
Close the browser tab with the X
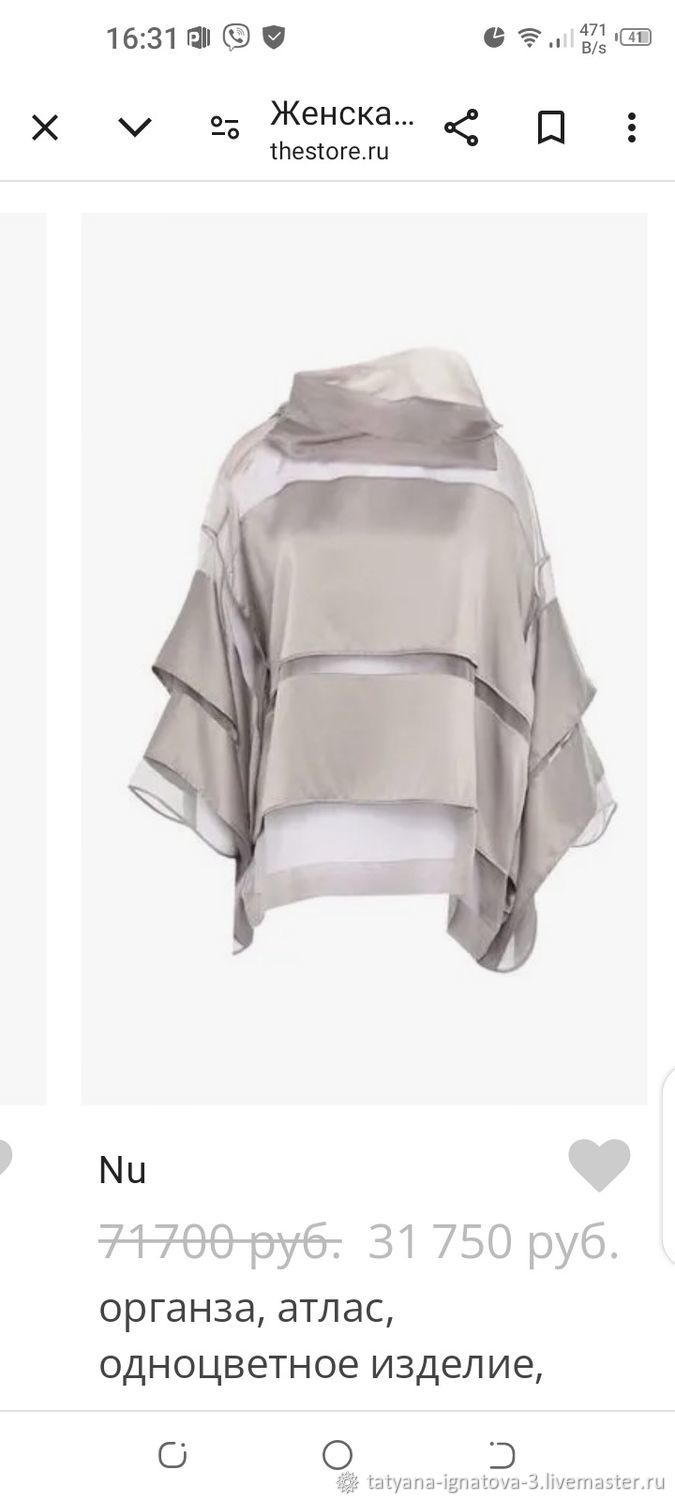click(x=45, y=128)
